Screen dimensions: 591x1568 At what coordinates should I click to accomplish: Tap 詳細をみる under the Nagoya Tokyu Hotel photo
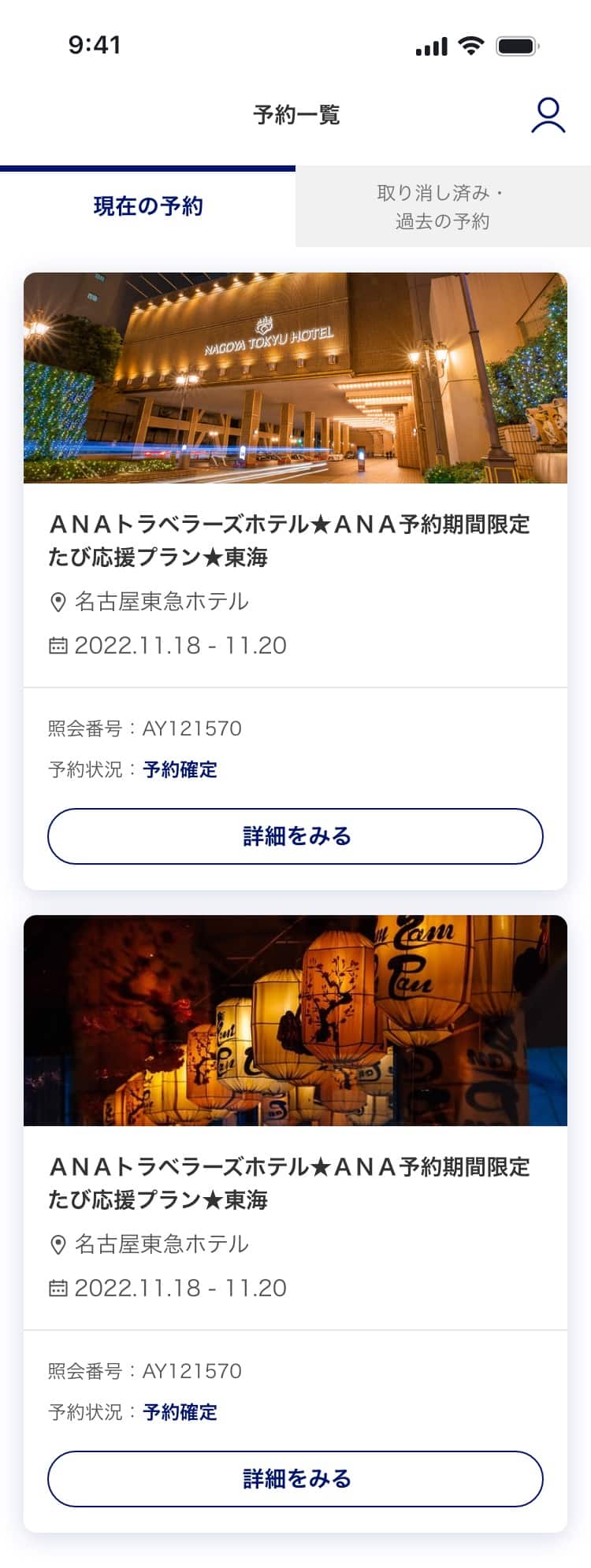[295, 836]
